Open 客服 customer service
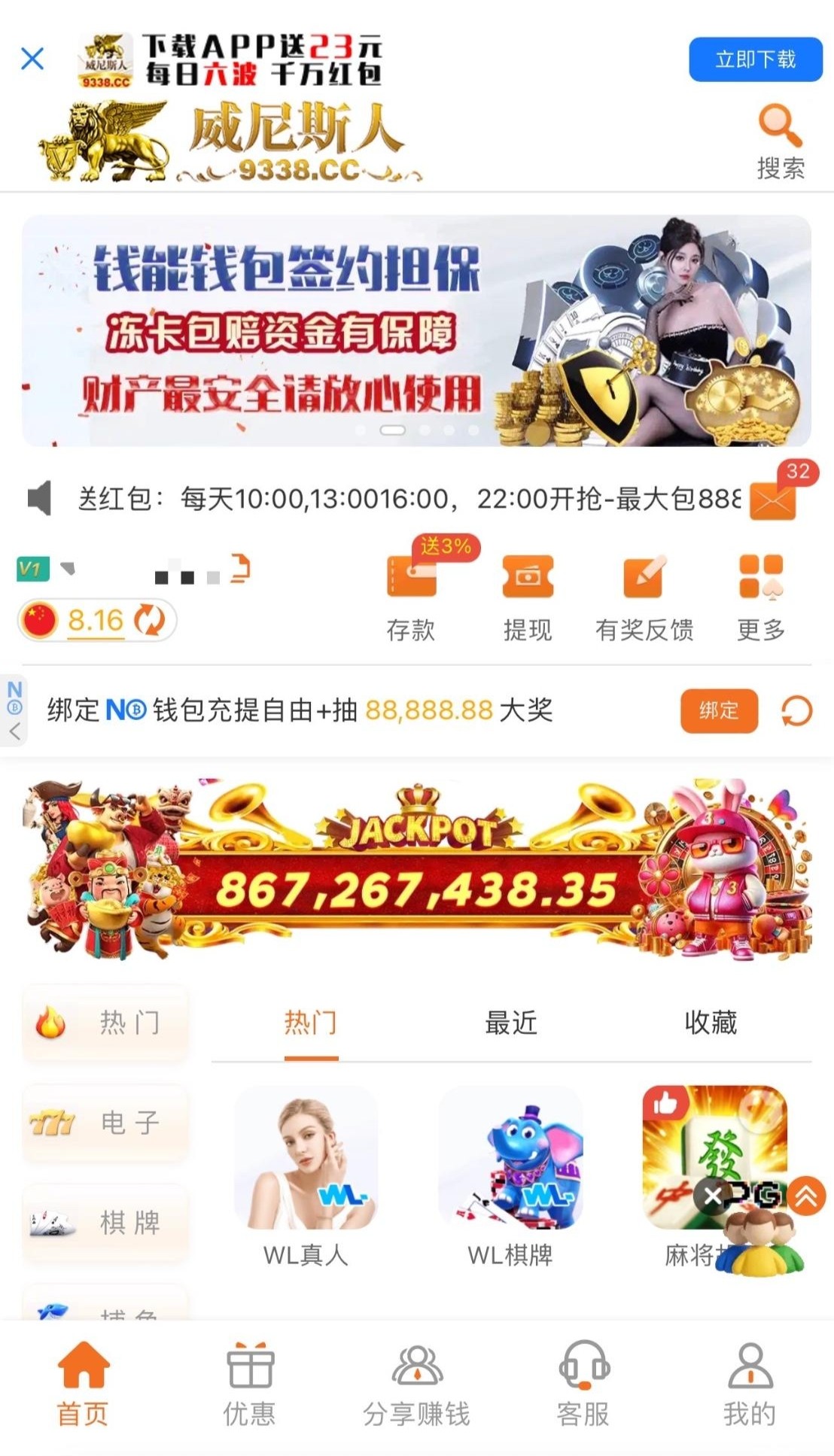This screenshot has width=834, height=1456. (583, 1385)
